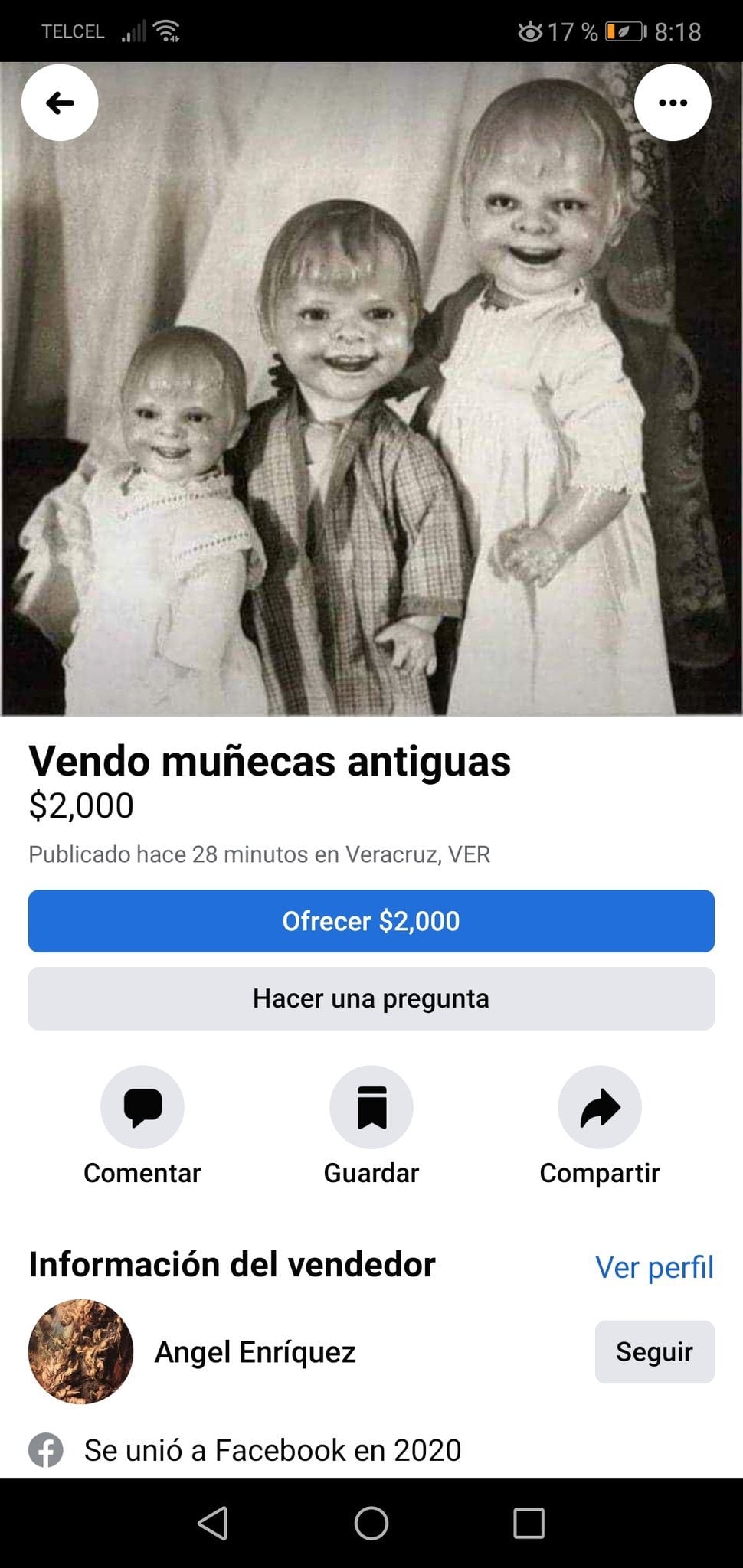Go back using the arrow icon
Screen dimensions: 743x1568
point(60,103)
